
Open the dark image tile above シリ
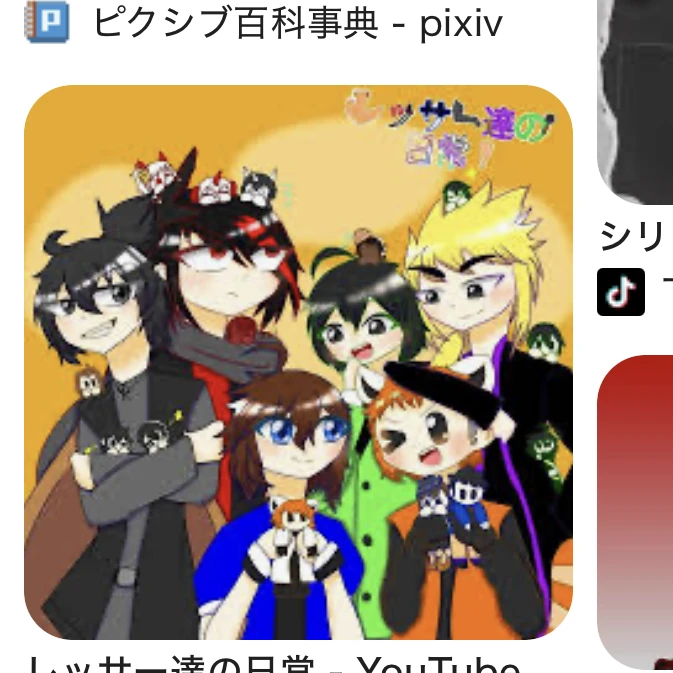[634, 100]
